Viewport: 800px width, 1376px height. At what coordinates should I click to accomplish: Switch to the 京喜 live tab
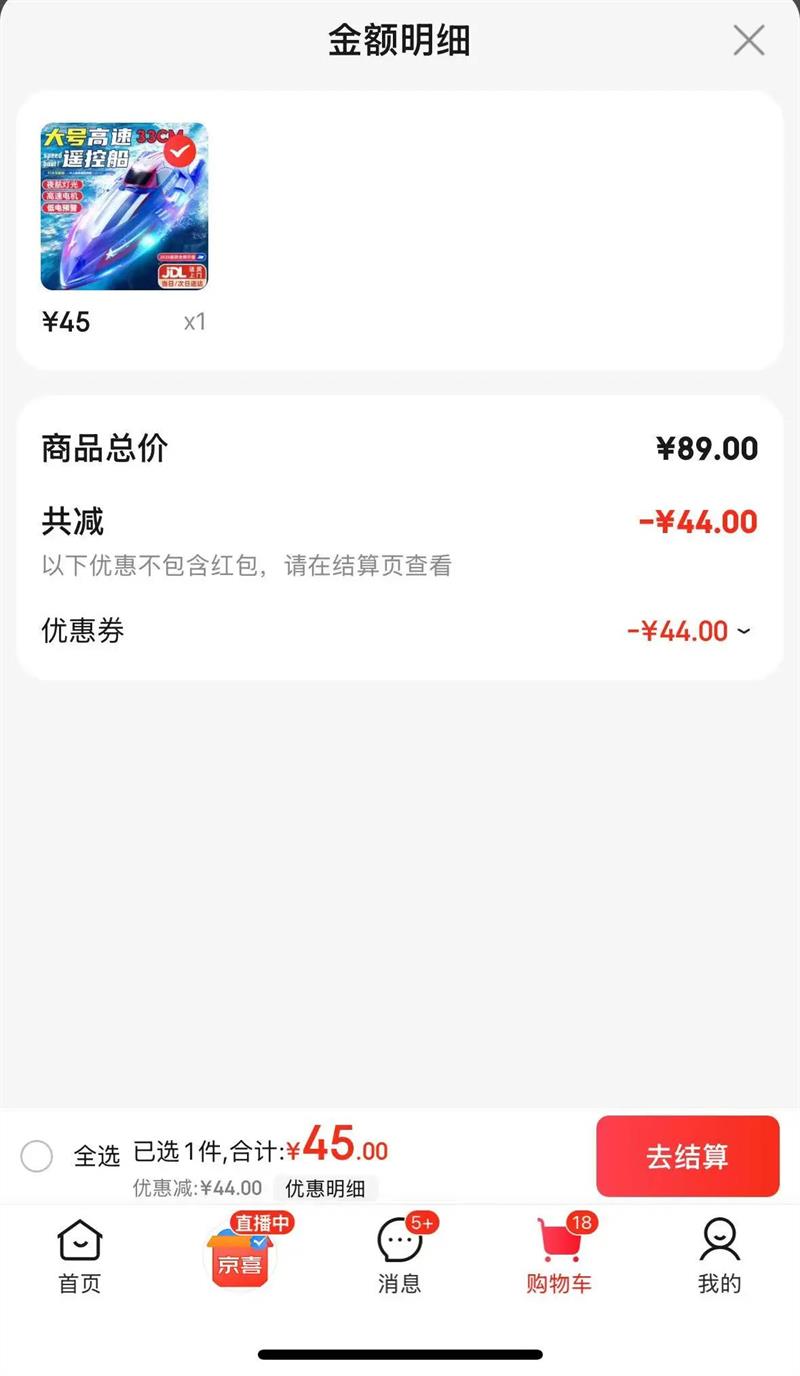point(239,1256)
